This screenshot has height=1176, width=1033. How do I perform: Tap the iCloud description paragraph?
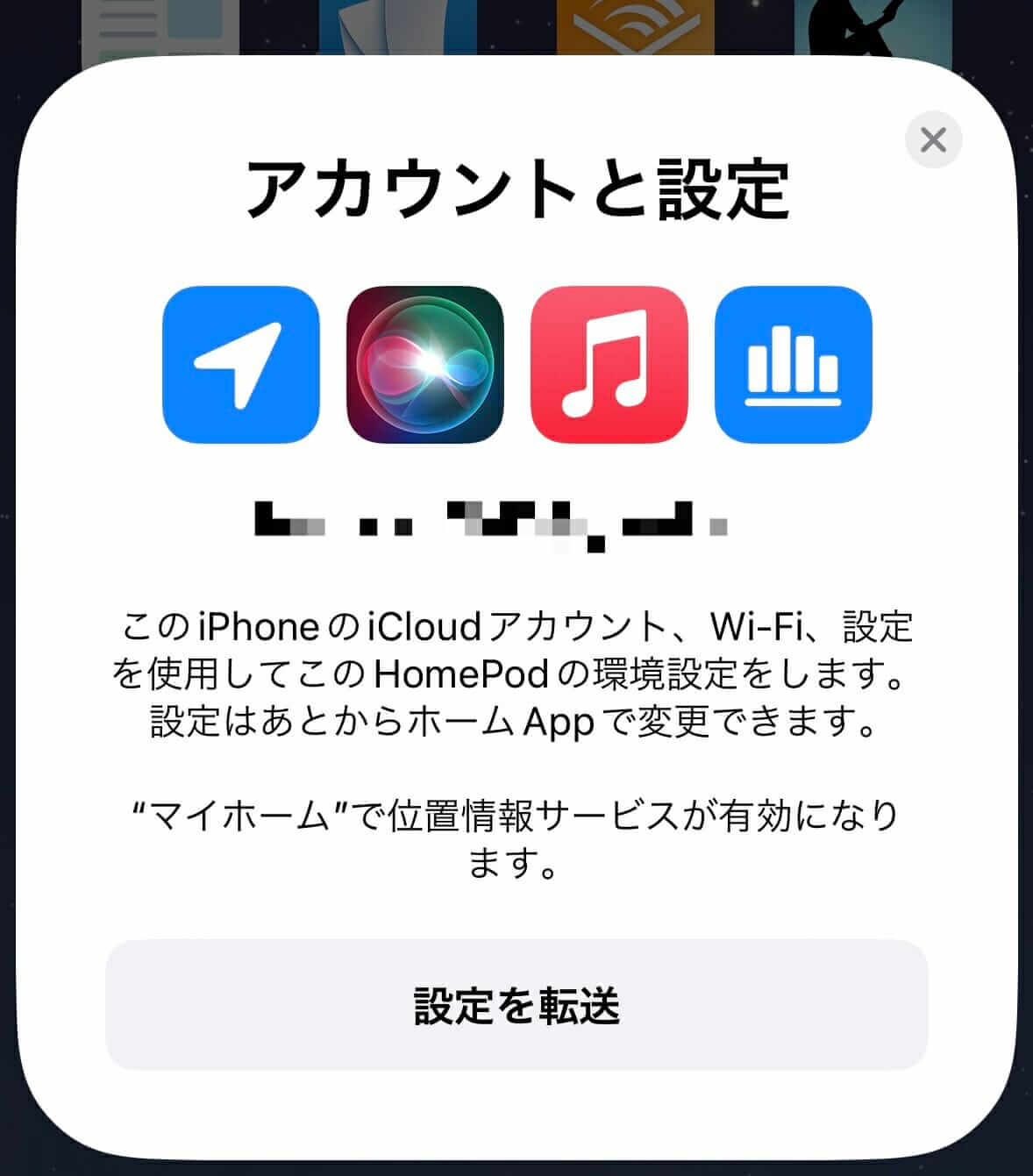[516, 675]
